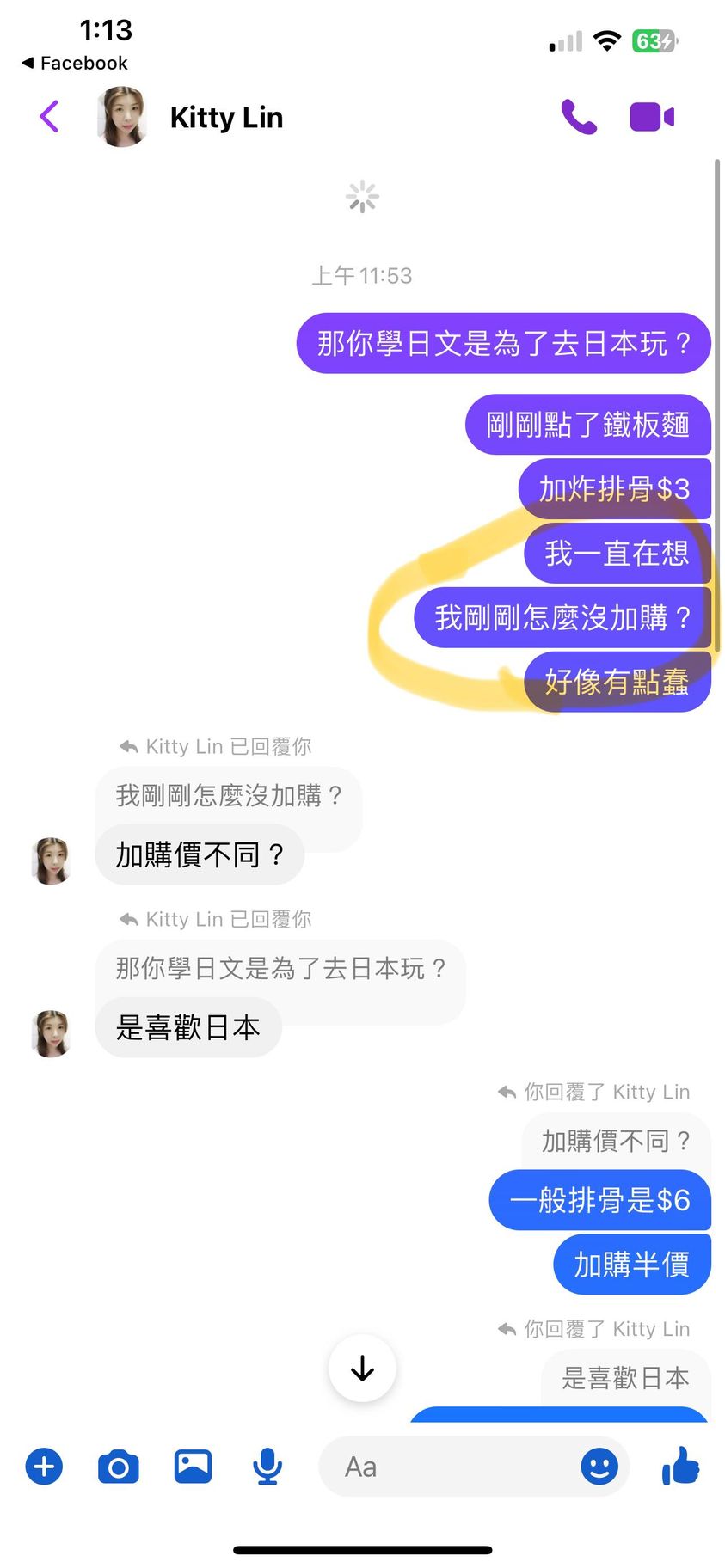Screen dimensions: 725x1568
Task: Tap quoted reply 那你學日文是為了去日本玩？ from Kitty
Action: (x=280, y=969)
